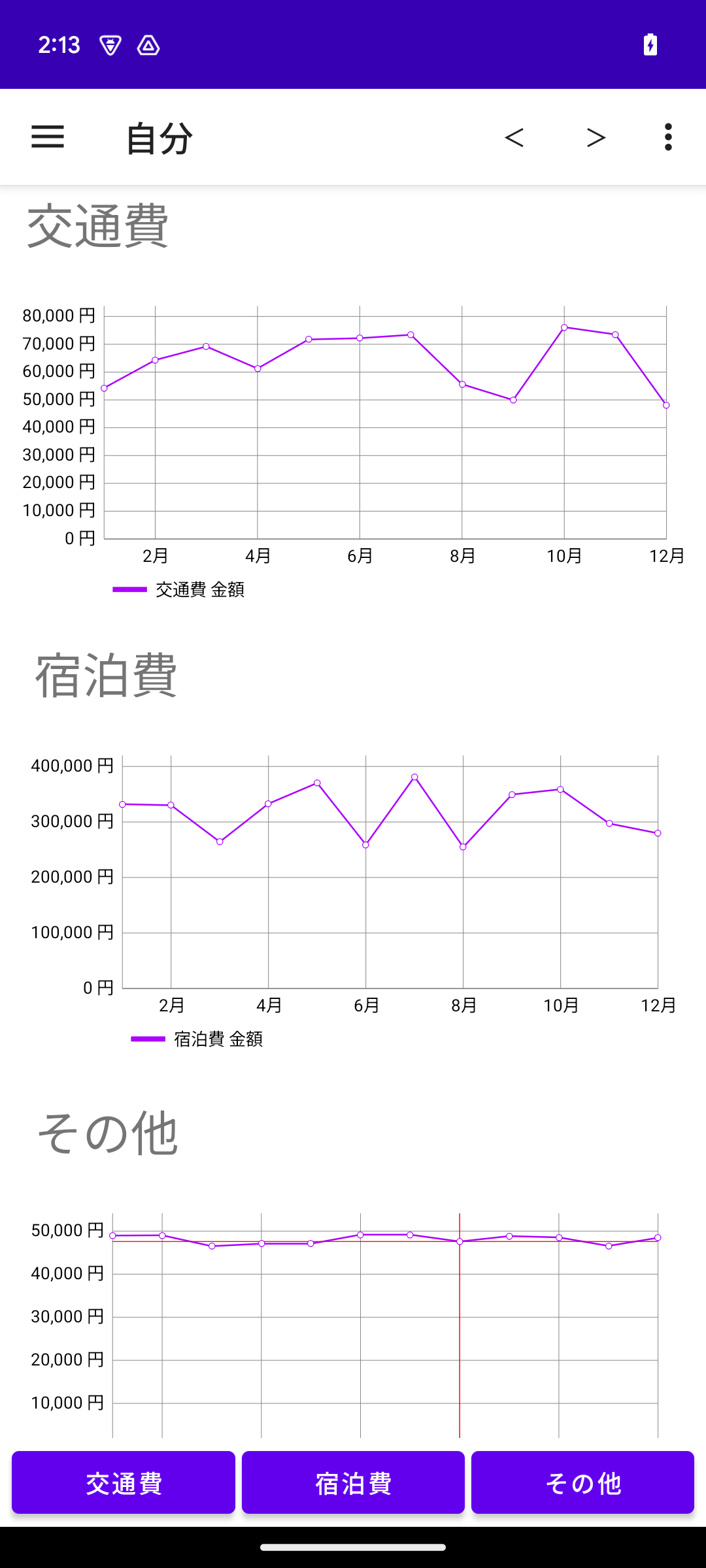Image resolution: width=706 pixels, height=1568 pixels.
Task: Go to the next period arrow
Action: (596, 137)
